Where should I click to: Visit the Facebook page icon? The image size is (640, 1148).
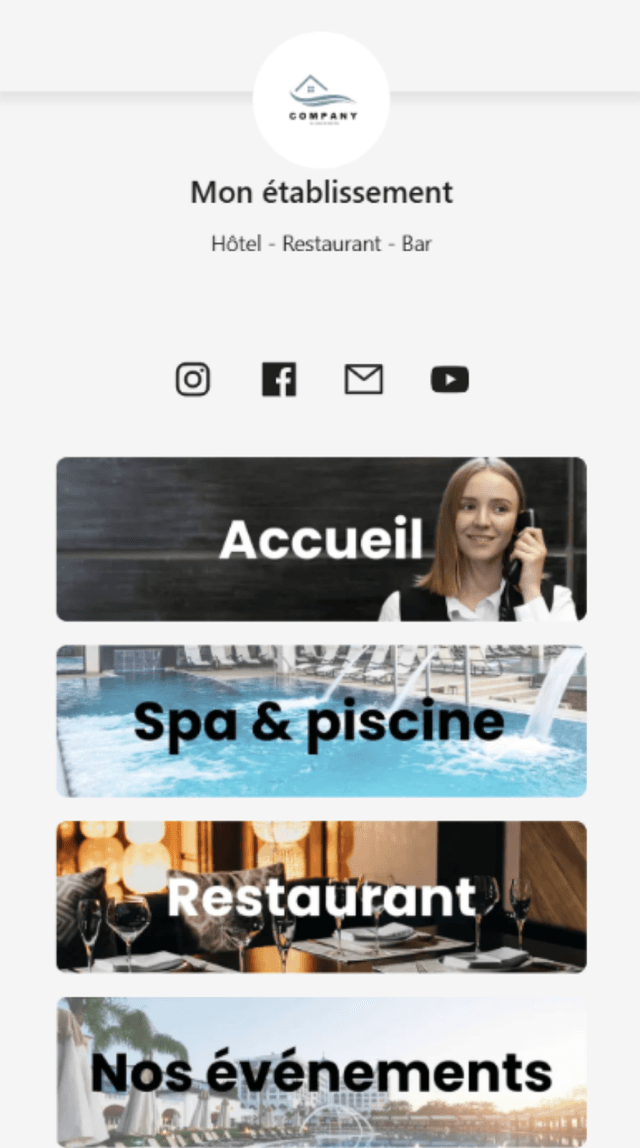(279, 380)
